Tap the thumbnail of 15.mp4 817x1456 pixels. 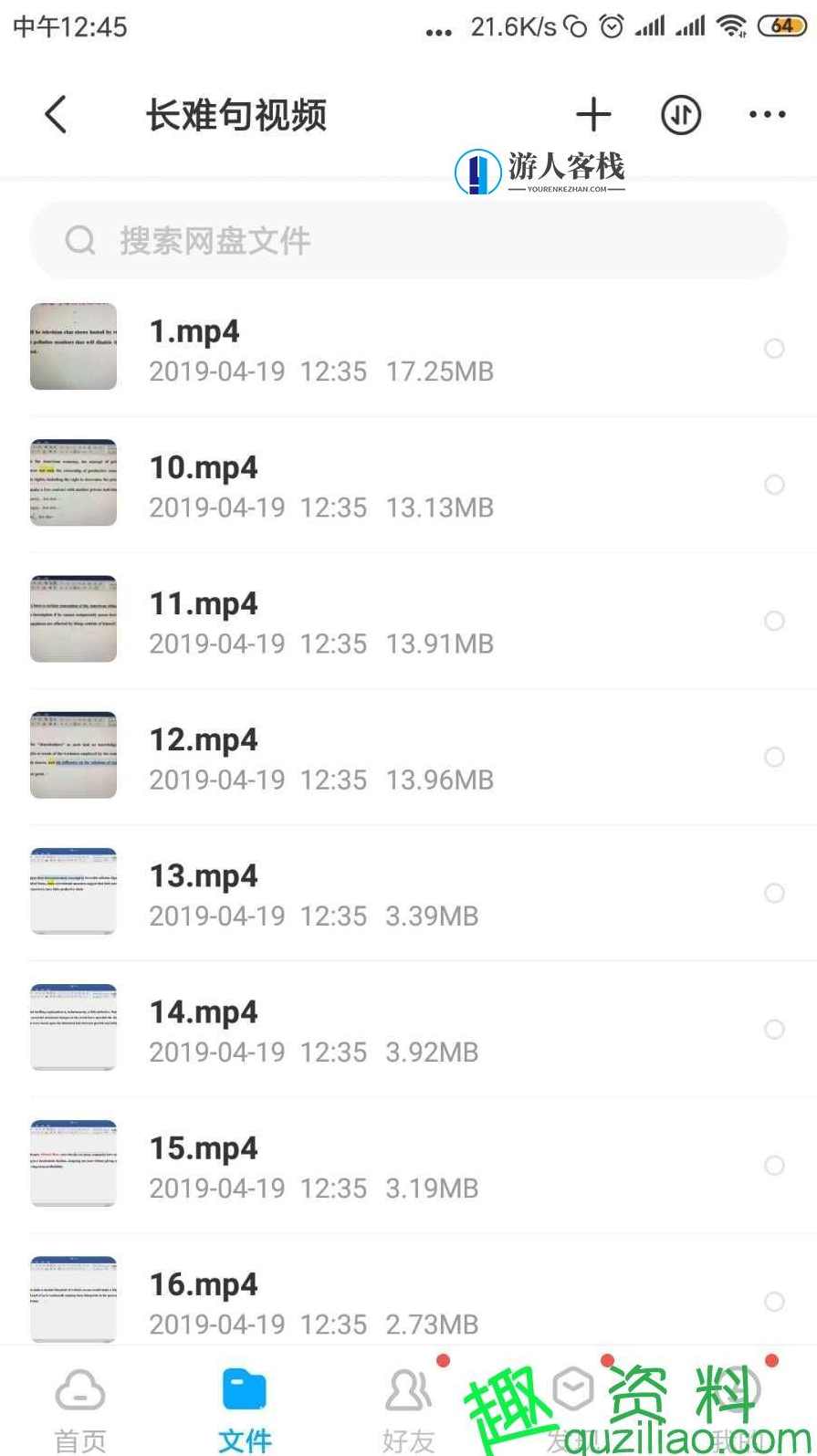[x=73, y=1164]
